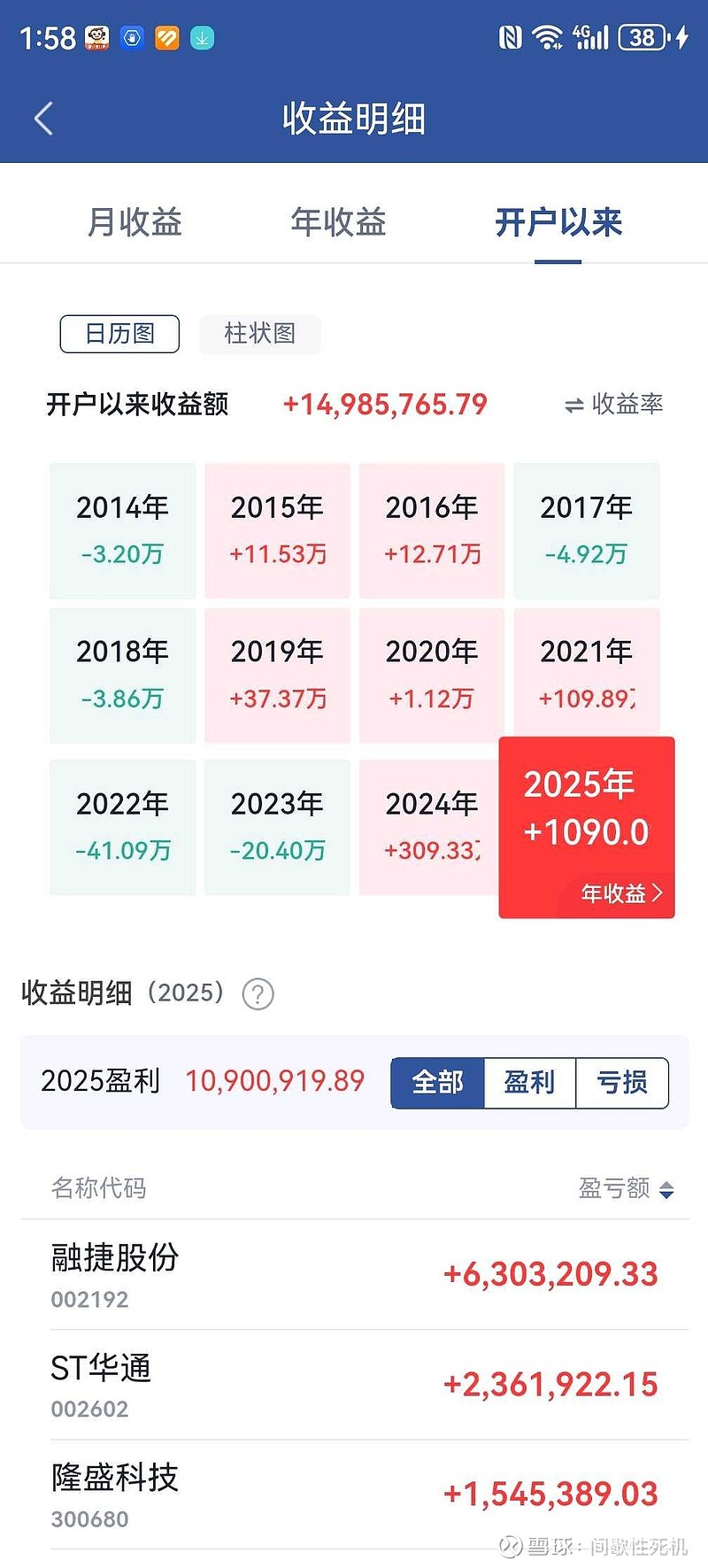Tap the WiFi status bar icon
This screenshot has height=1568, width=708.
pyautogui.click(x=546, y=37)
